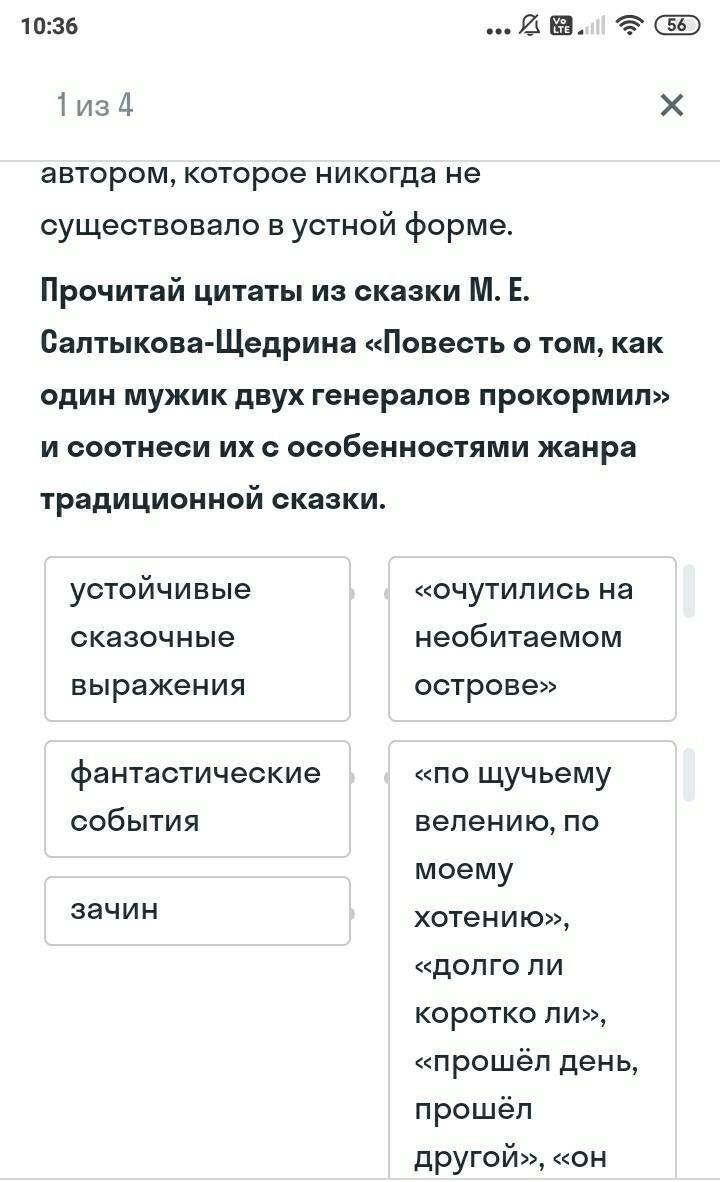Pick the quote card «по щучьему велению»
The height and width of the screenshot is (1182, 720).
point(532,959)
